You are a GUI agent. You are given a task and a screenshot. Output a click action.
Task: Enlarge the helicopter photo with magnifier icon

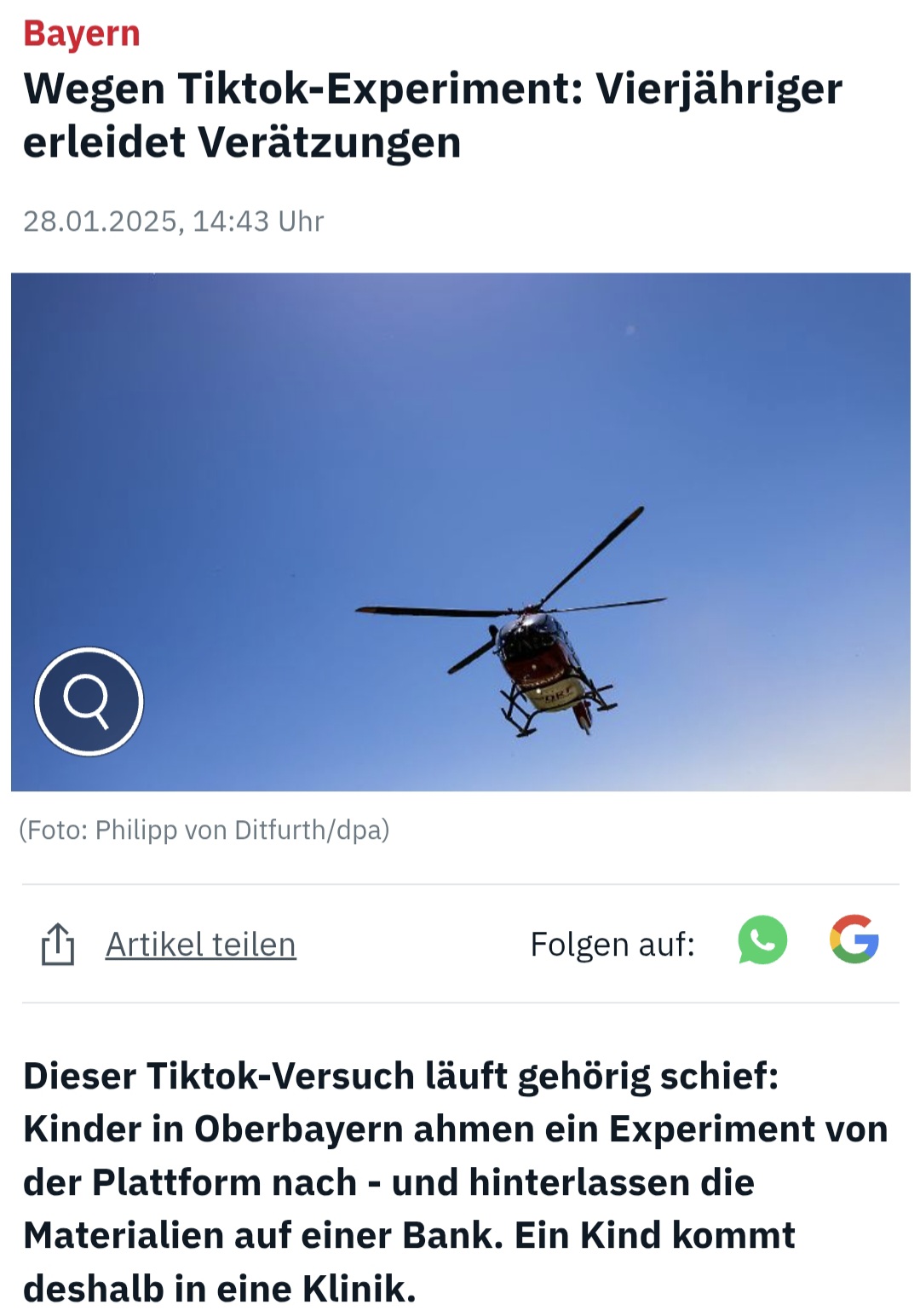(x=89, y=701)
